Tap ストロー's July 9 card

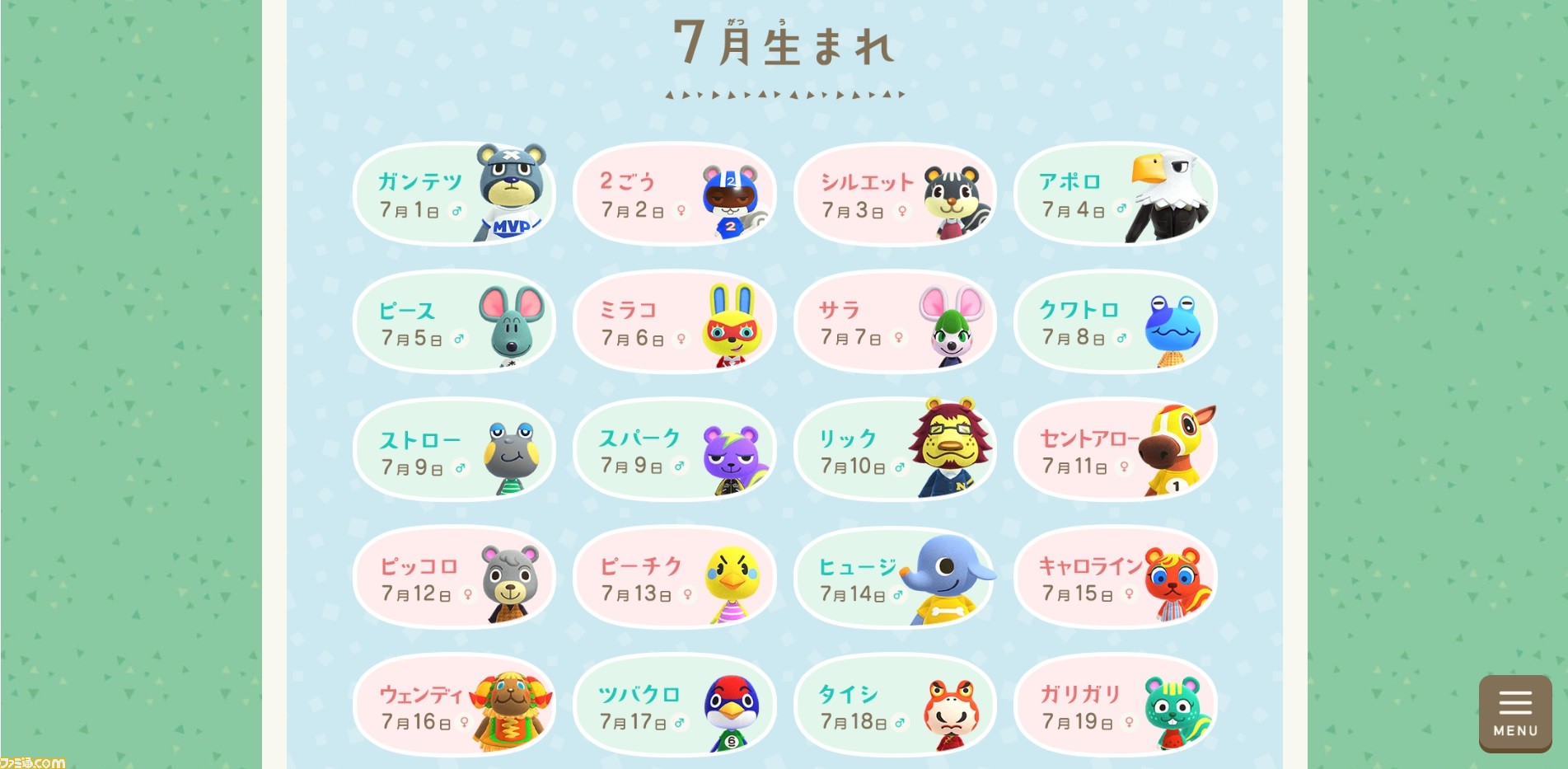453,451
